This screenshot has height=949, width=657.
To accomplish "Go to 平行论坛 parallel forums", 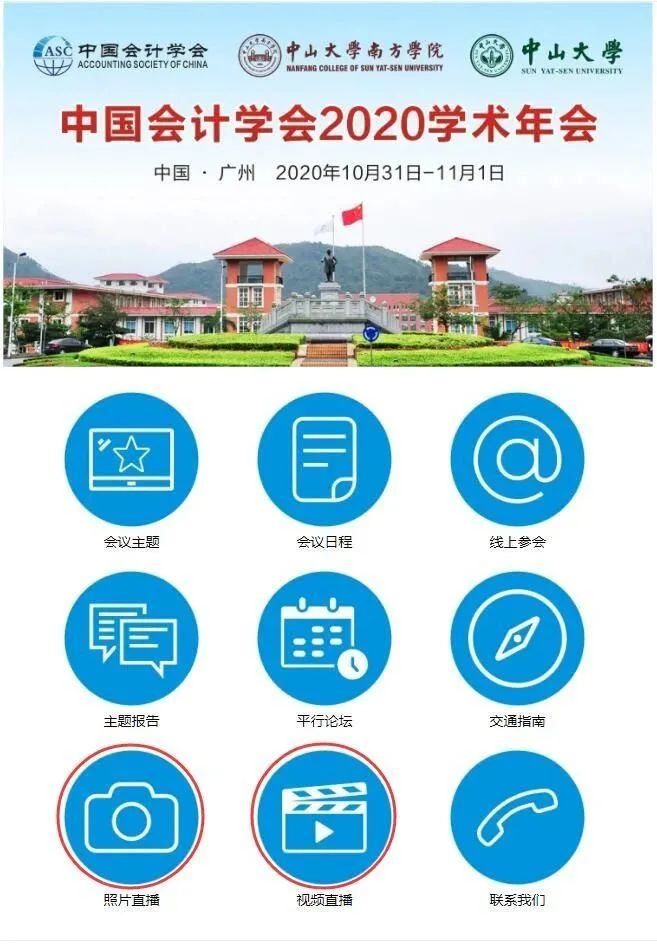I will point(324,638).
